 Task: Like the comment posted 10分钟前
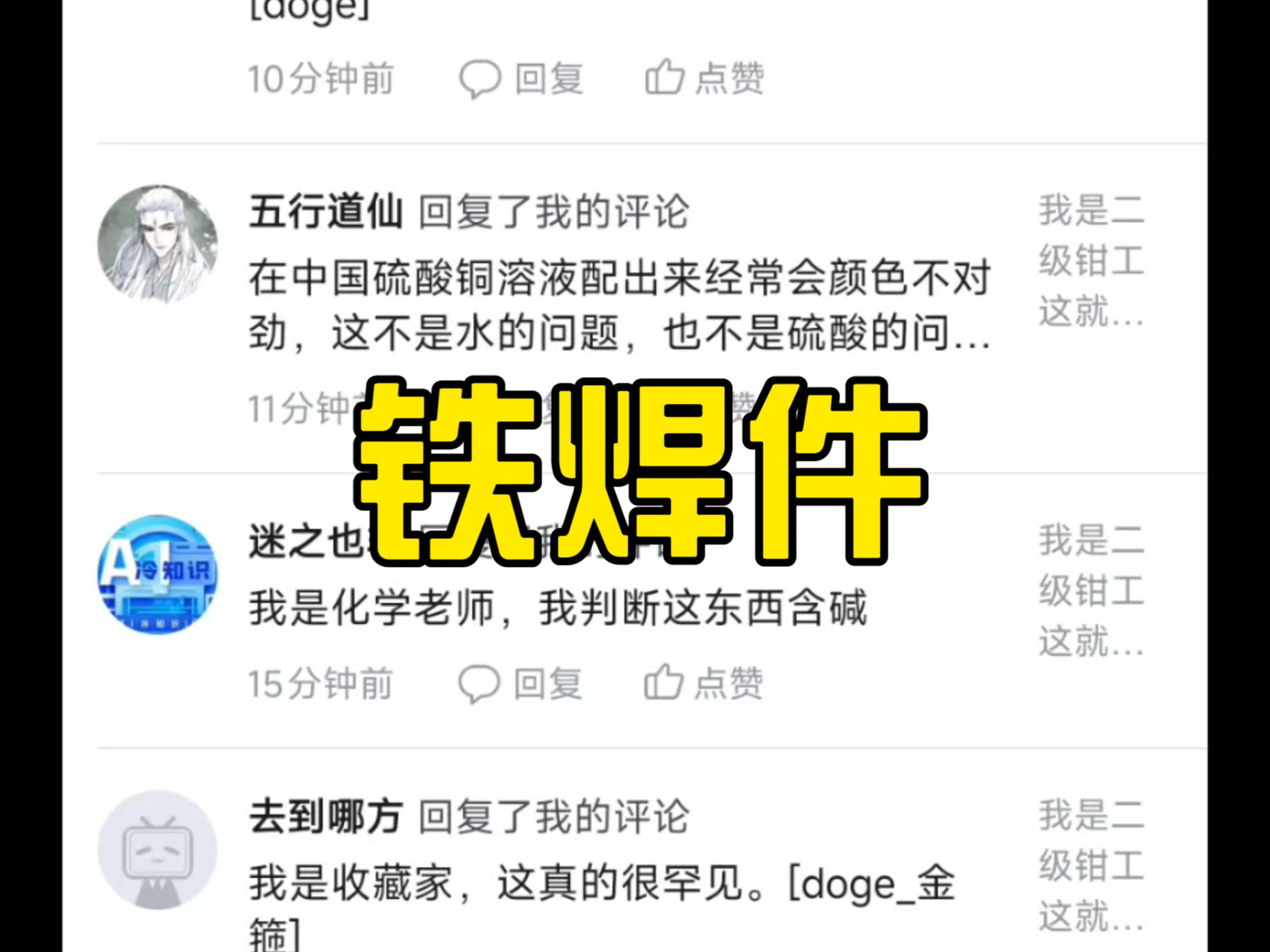pos(704,79)
